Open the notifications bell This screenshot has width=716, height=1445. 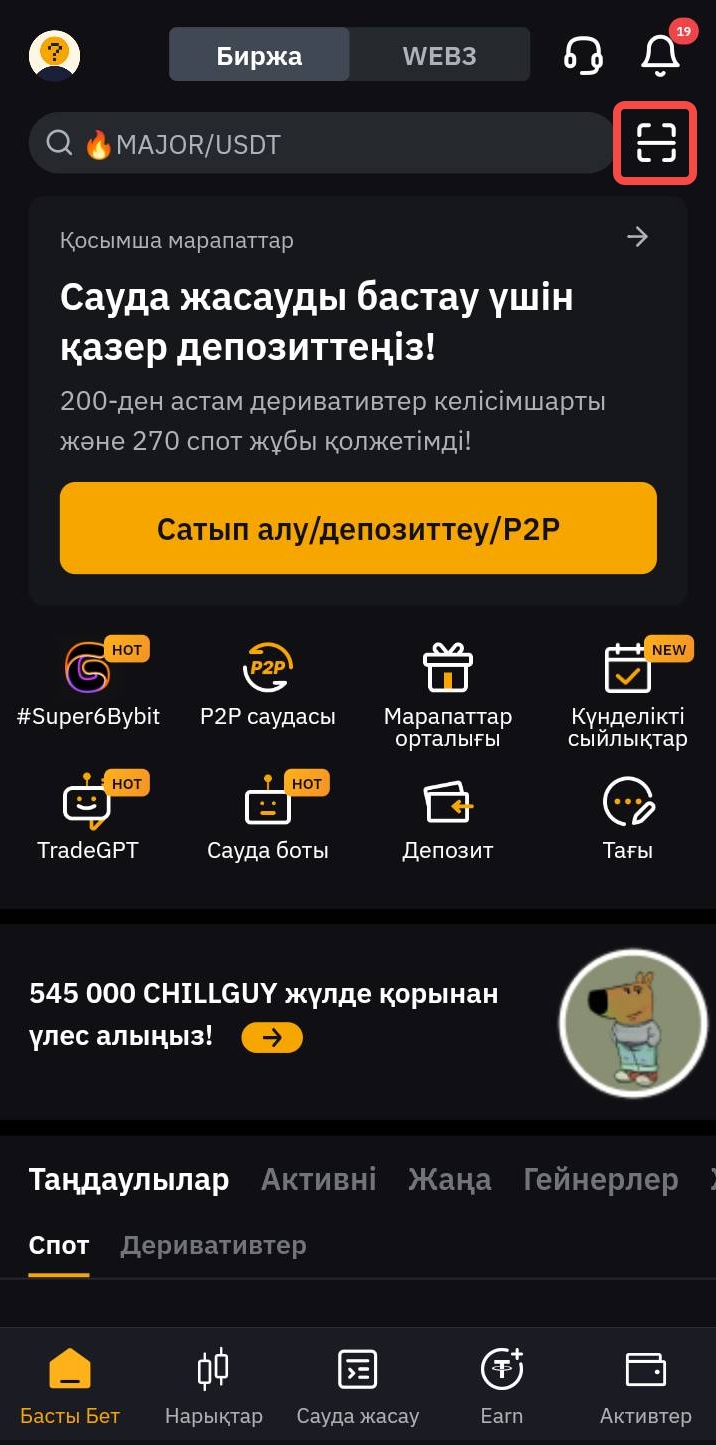660,55
